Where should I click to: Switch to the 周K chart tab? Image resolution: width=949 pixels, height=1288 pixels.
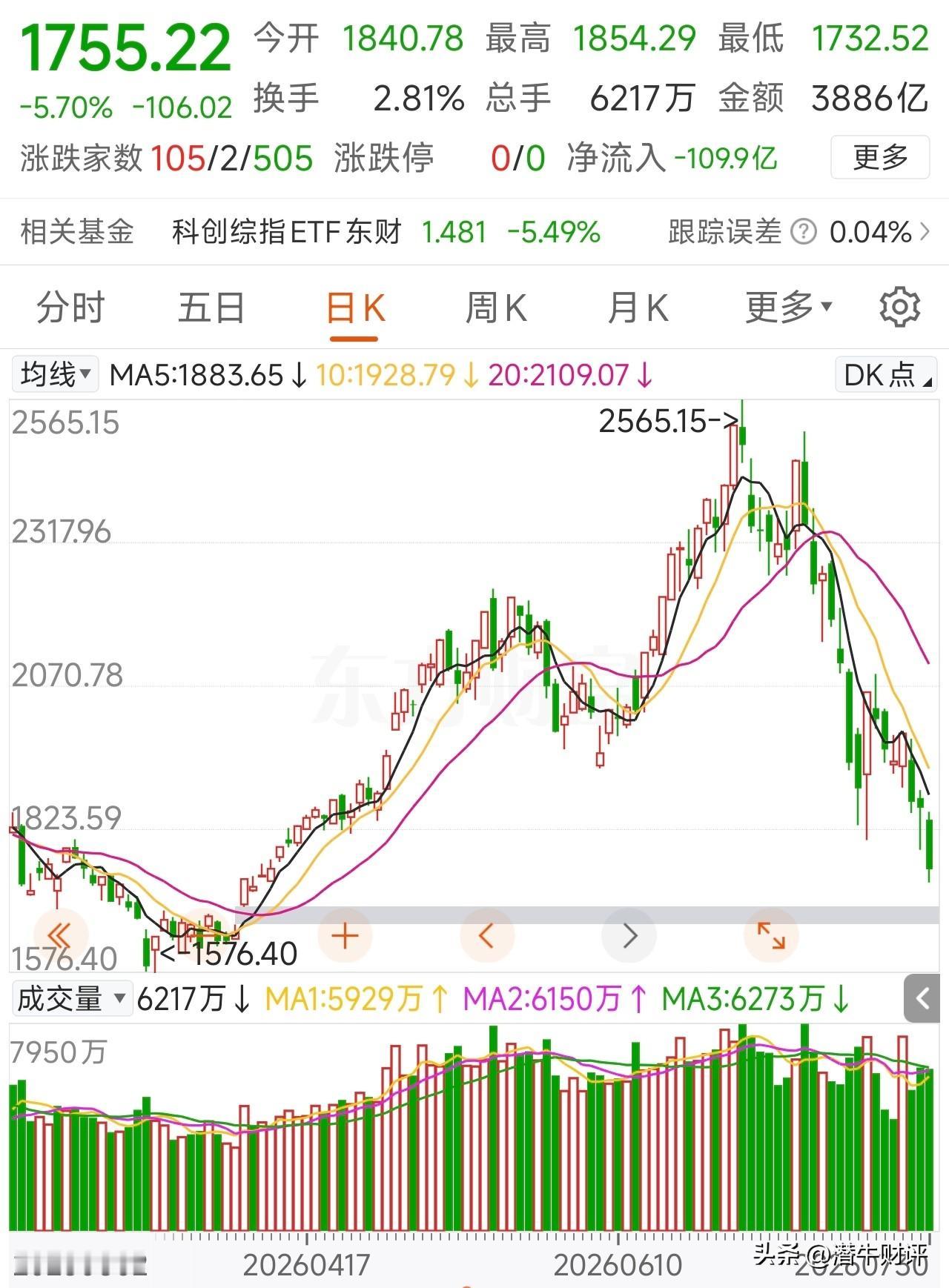tap(496, 308)
